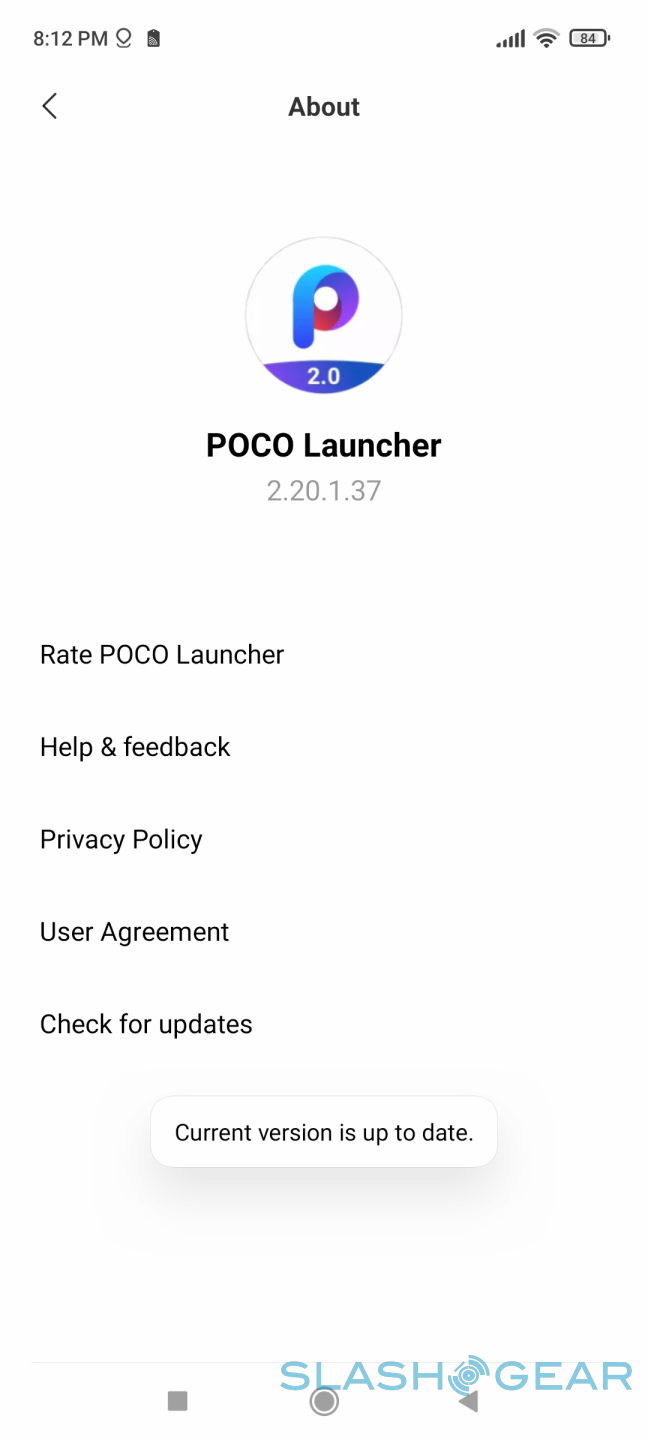648x1440 pixels.
Task: Tap the system home button
Action: tap(324, 1401)
